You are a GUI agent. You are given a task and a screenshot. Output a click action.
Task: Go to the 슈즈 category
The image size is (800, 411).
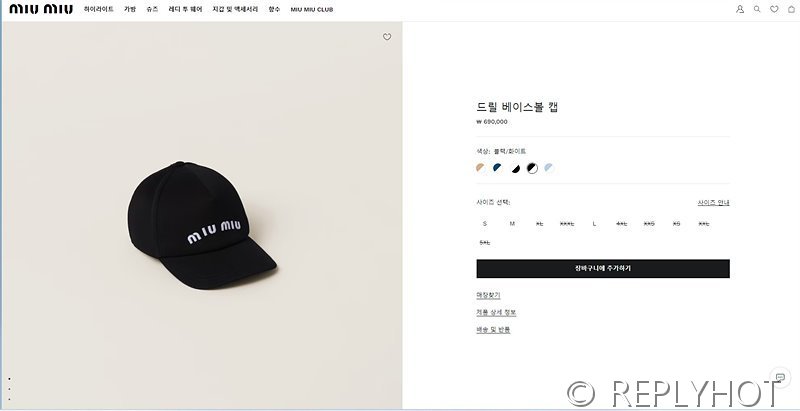click(x=152, y=9)
